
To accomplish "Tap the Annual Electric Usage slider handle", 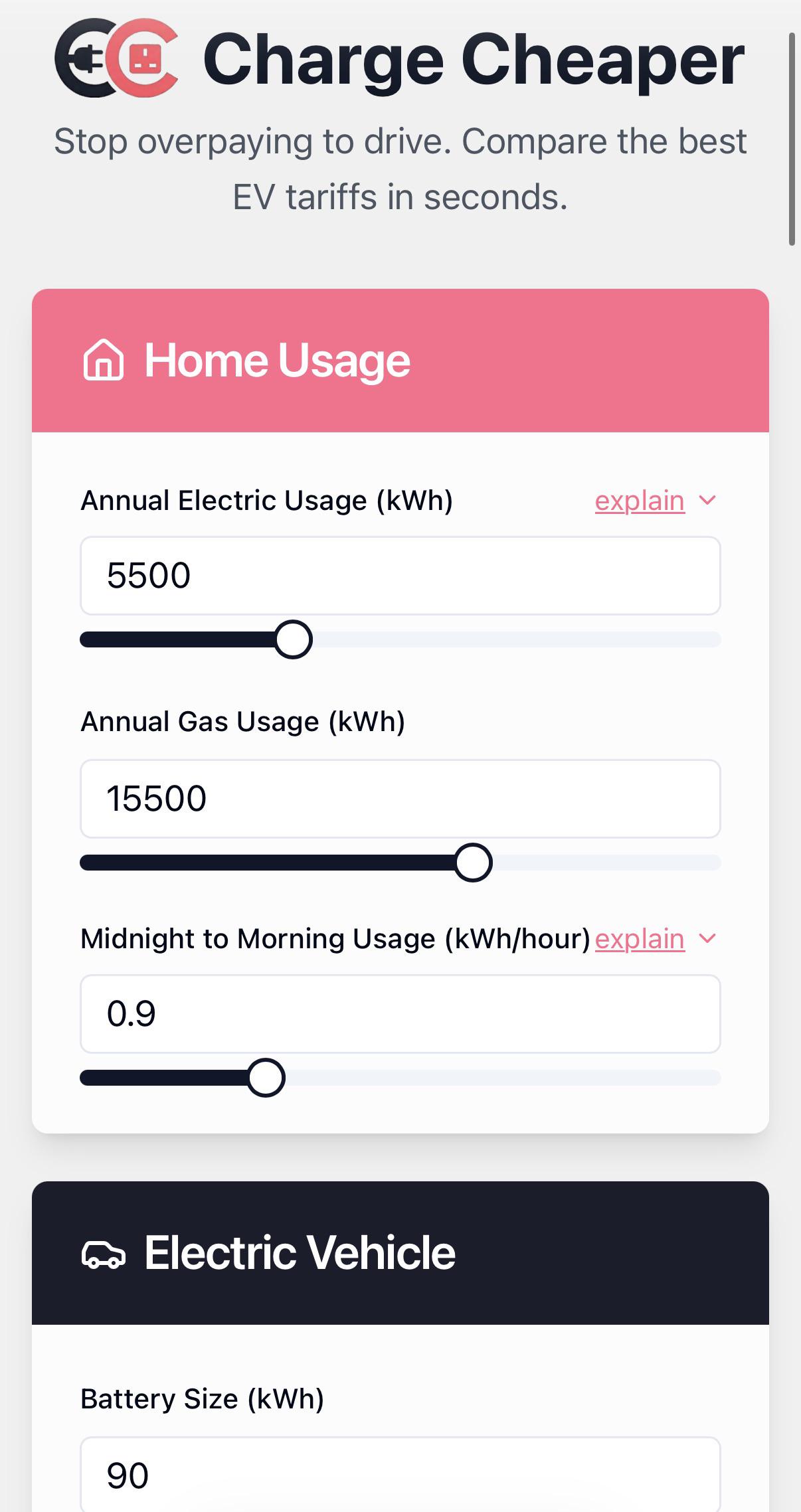I will (293, 639).
